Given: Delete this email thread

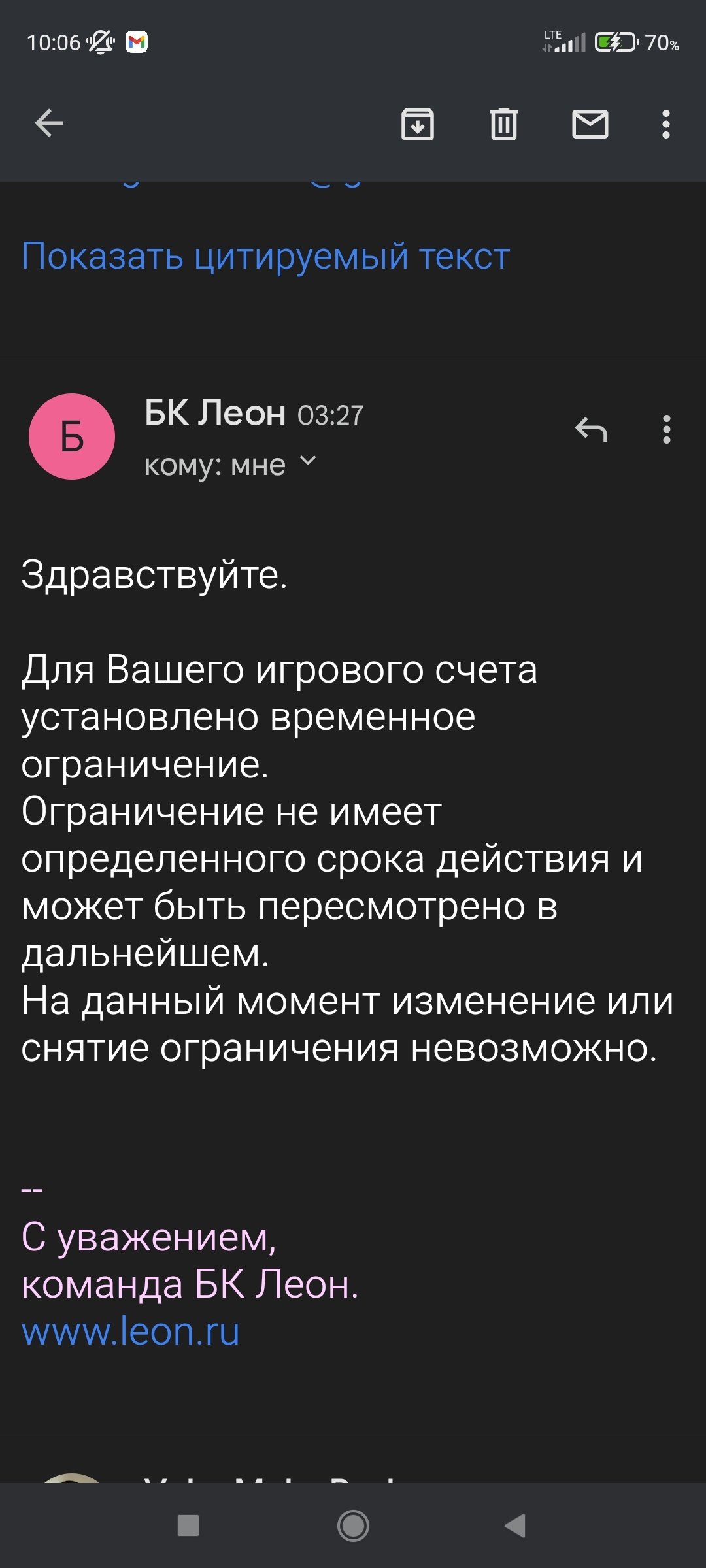Looking at the screenshot, I should click(x=503, y=123).
